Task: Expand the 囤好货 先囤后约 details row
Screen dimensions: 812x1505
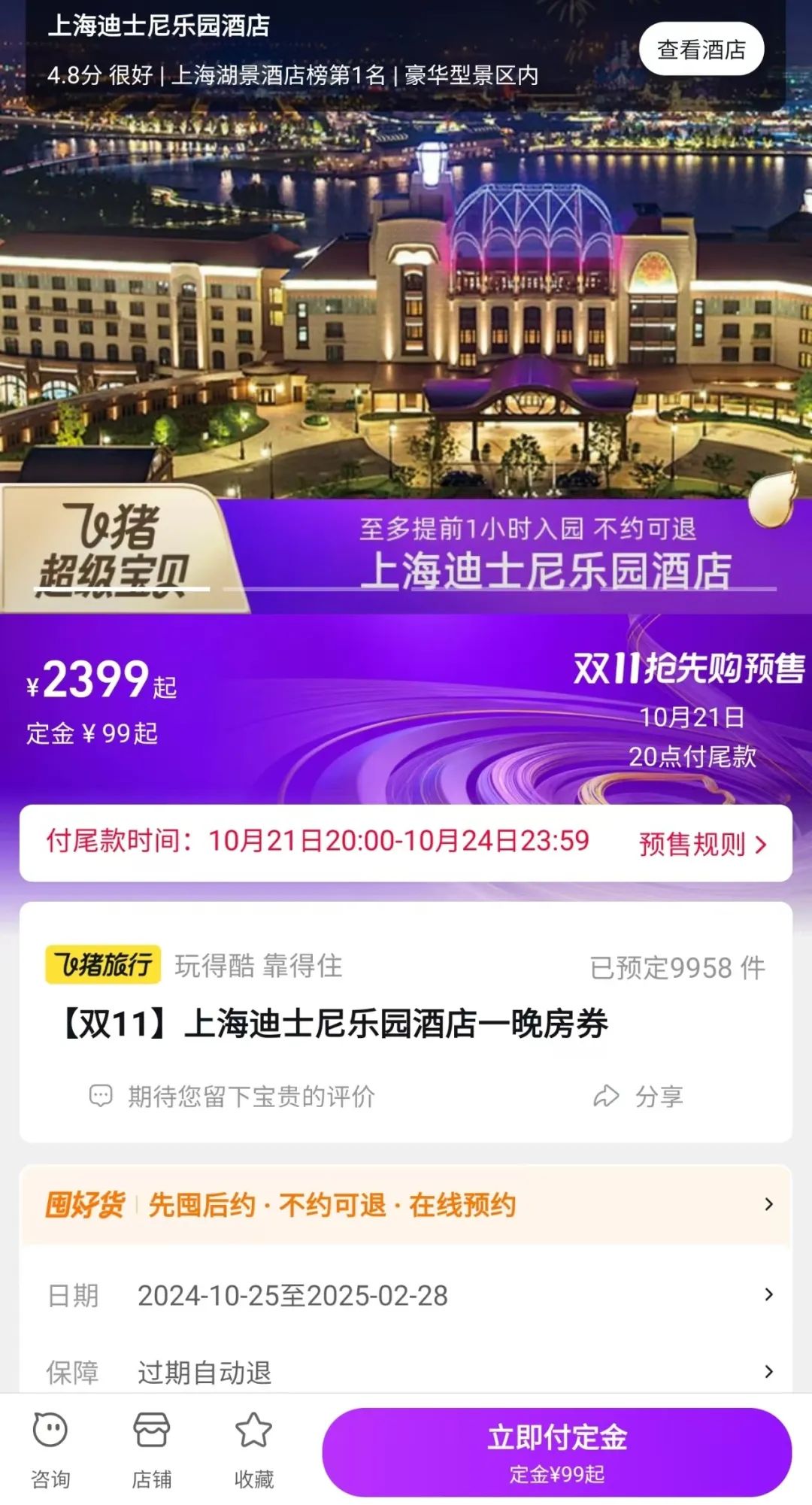Action: click(406, 1205)
